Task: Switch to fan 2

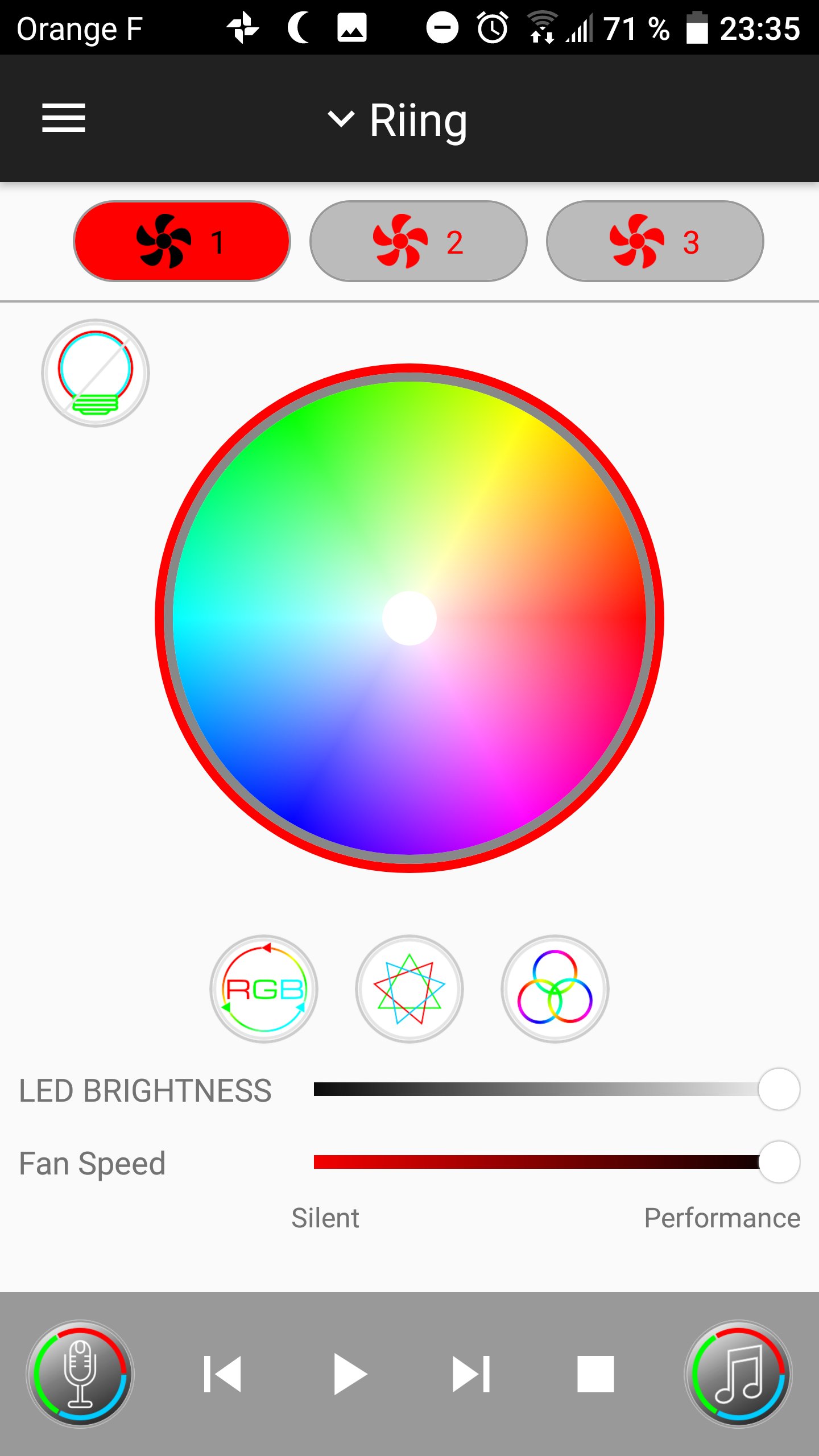Action: 419,241
